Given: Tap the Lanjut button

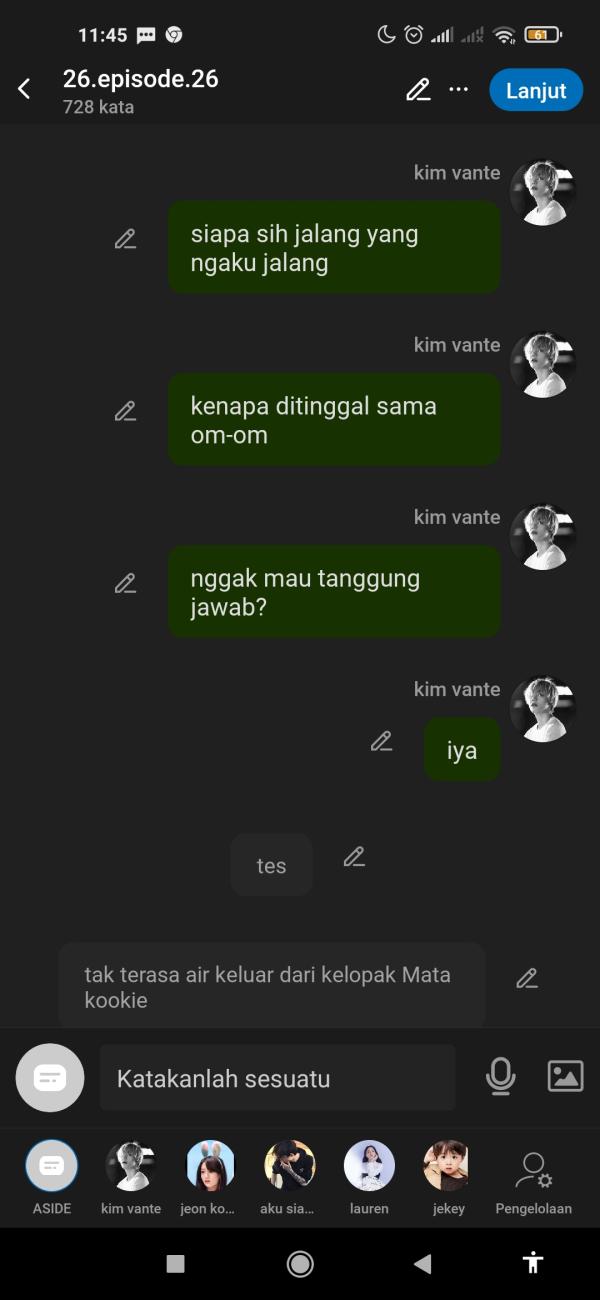Looking at the screenshot, I should tap(535, 90).
